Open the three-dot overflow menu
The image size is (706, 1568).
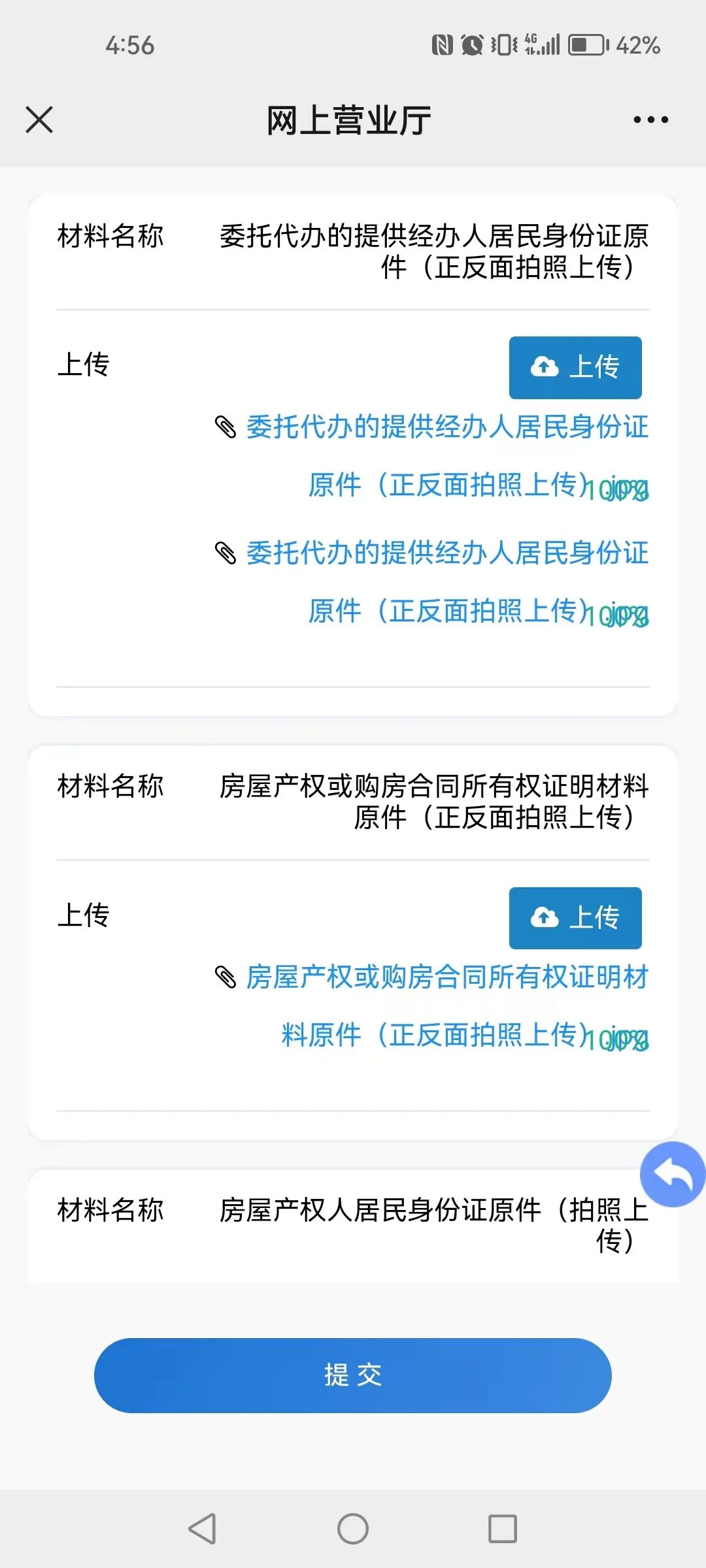point(650,120)
